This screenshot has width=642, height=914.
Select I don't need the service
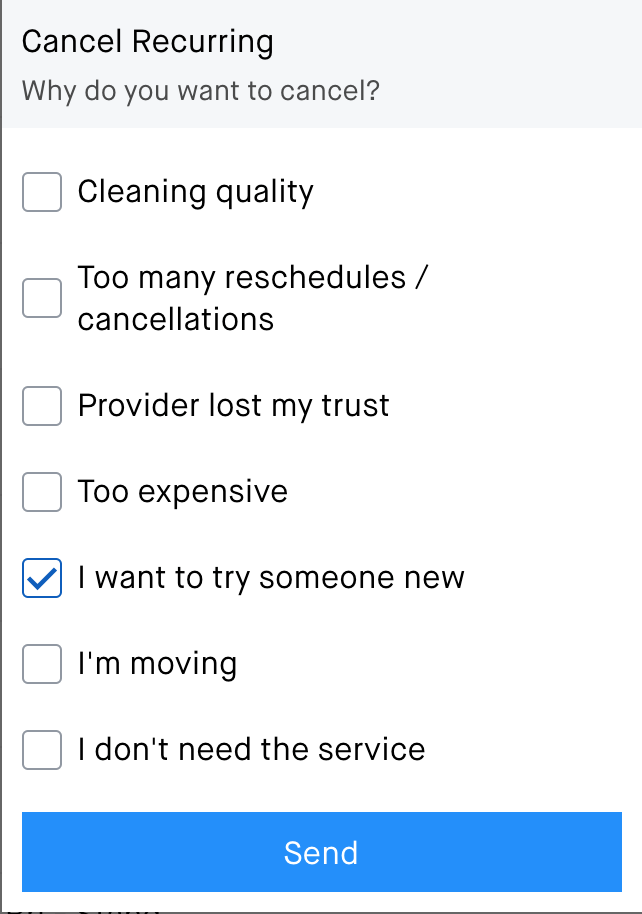[x=42, y=750]
